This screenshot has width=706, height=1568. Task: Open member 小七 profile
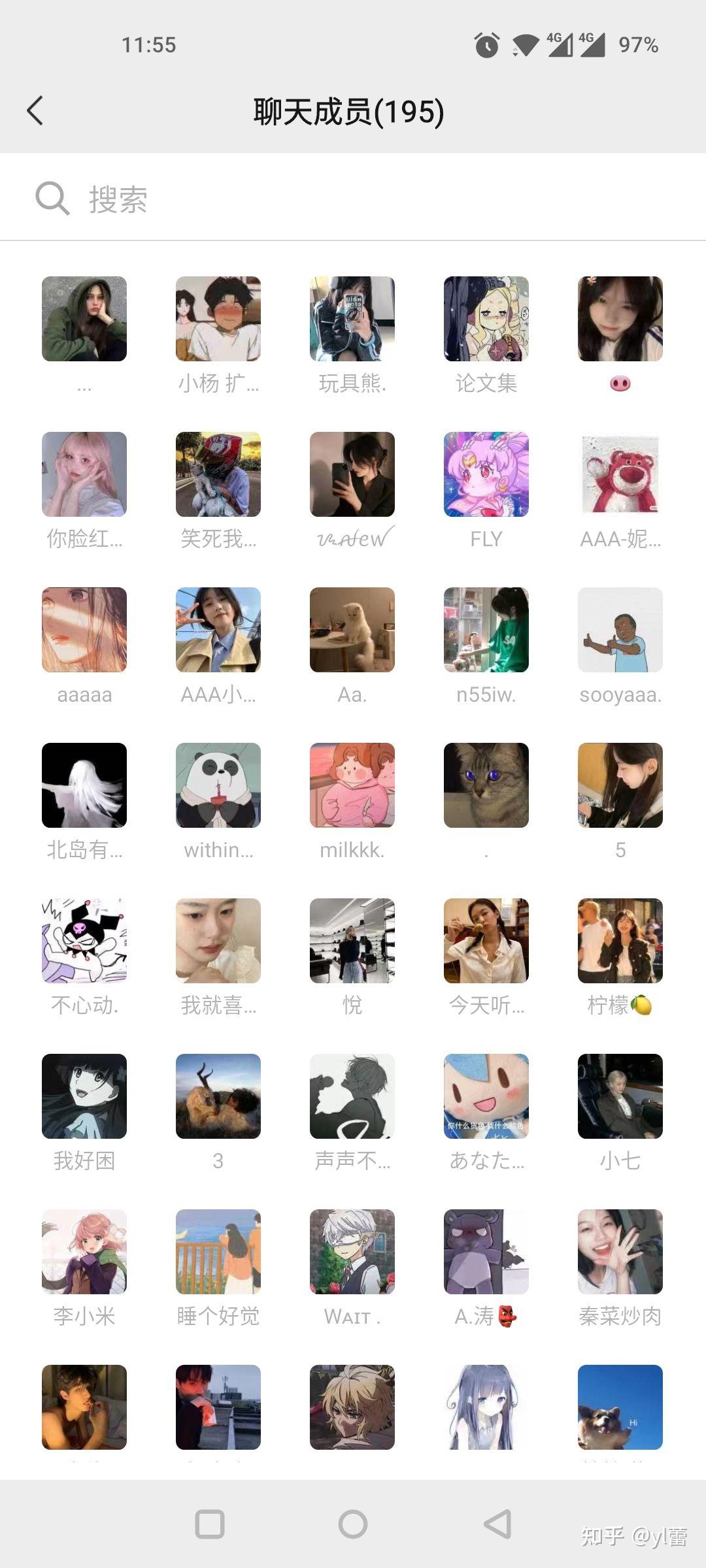click(x=620, y=1096)
